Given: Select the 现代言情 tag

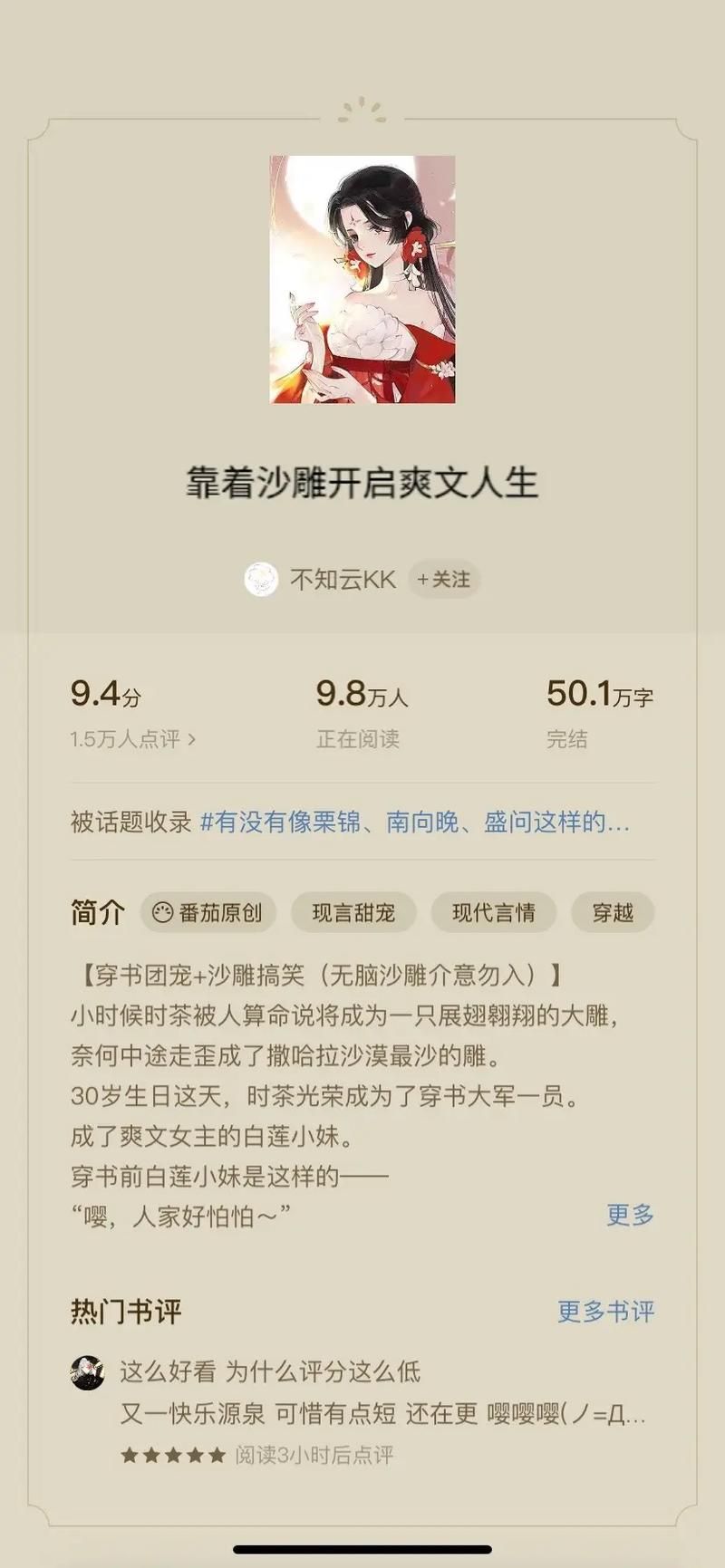Looking at the screenshot, I should 494,912.
